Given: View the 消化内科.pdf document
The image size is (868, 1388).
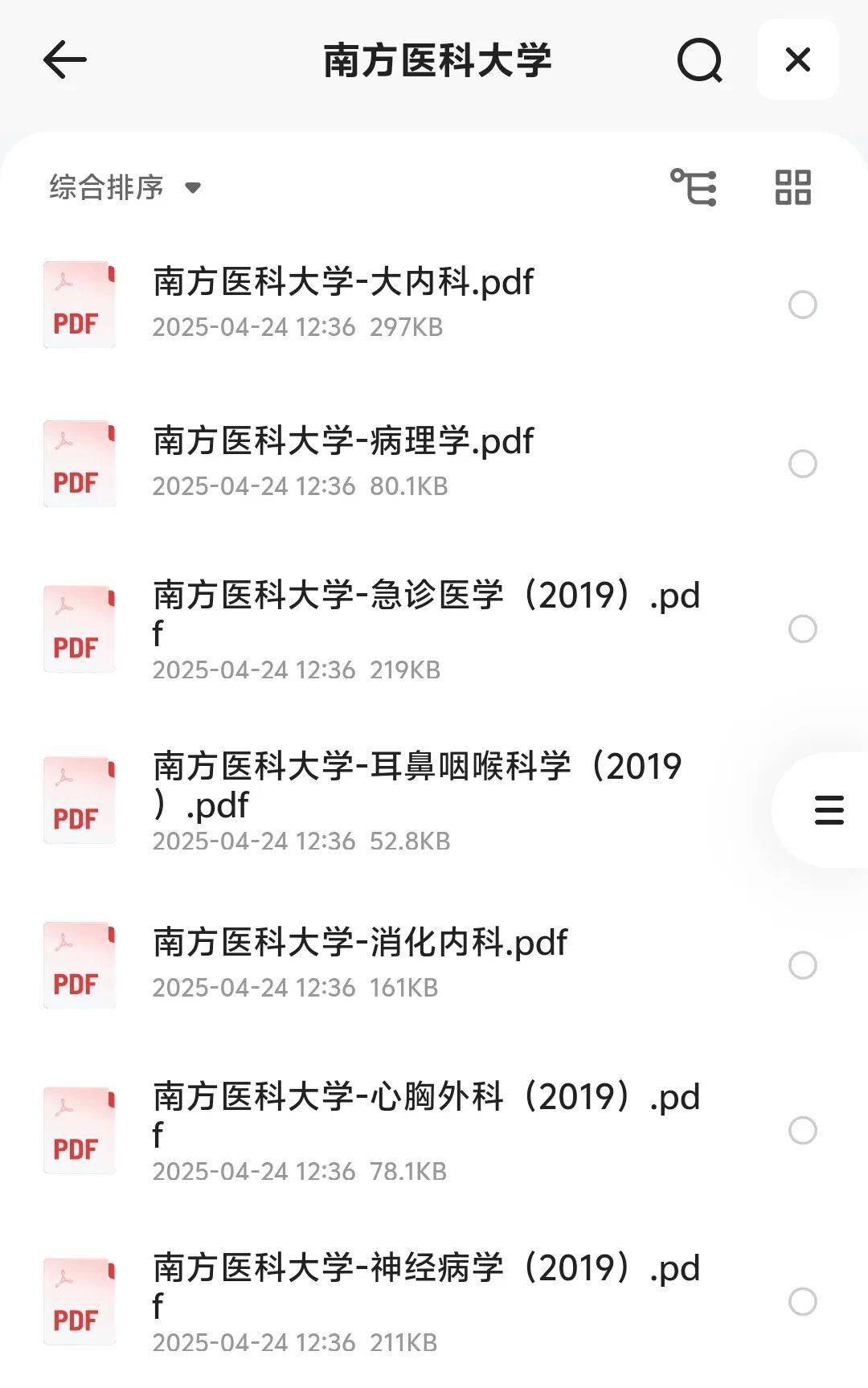Looking at the screenshot, I should pyautogui.click(x=360, y=944).
